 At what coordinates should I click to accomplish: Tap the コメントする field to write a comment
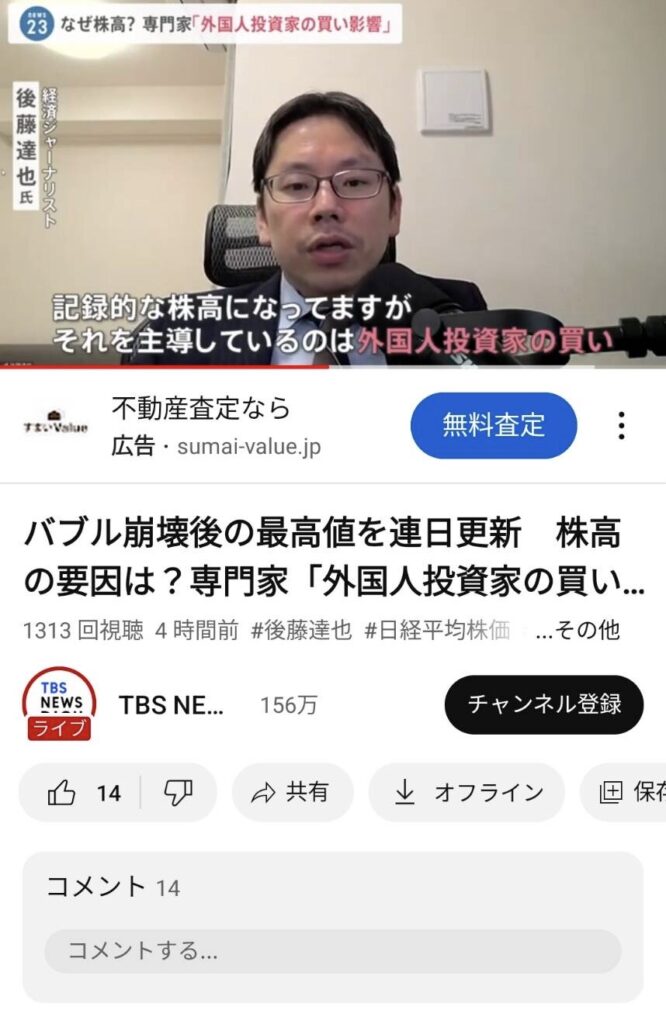(332, 951)
